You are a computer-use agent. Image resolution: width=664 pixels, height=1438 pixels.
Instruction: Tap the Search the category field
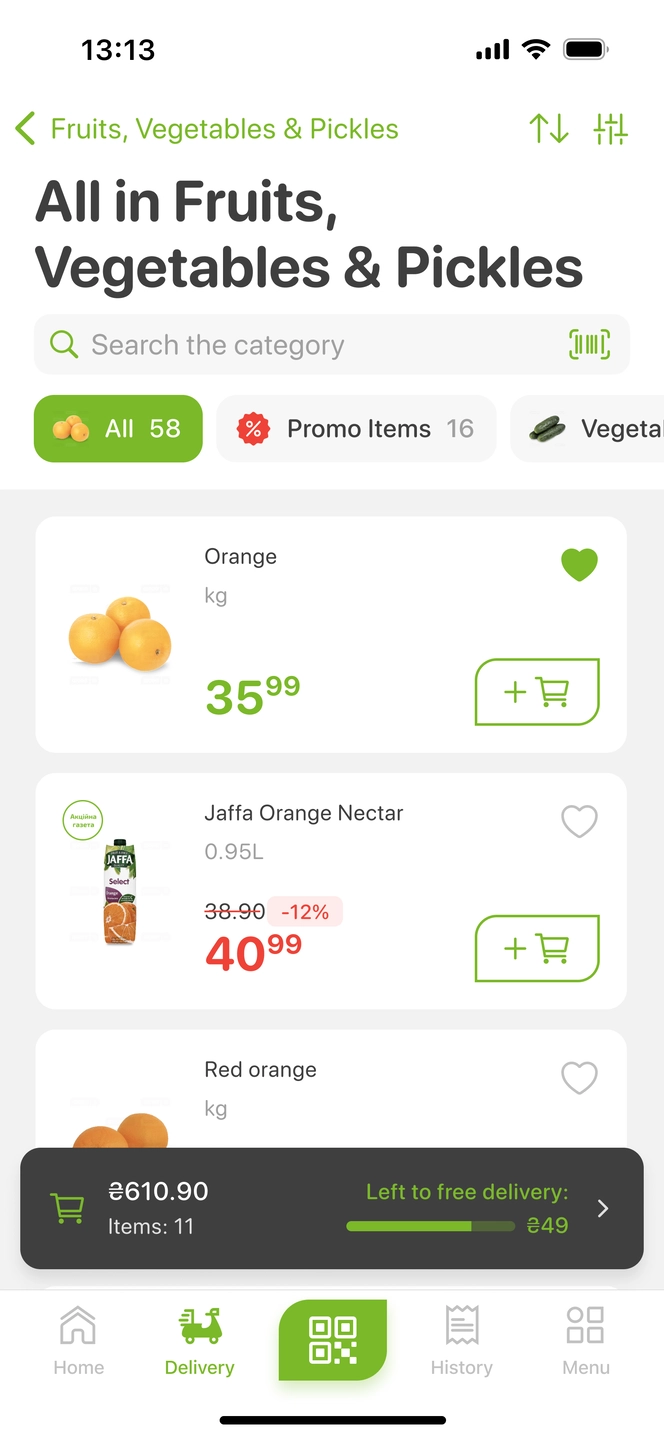point(300,345)
